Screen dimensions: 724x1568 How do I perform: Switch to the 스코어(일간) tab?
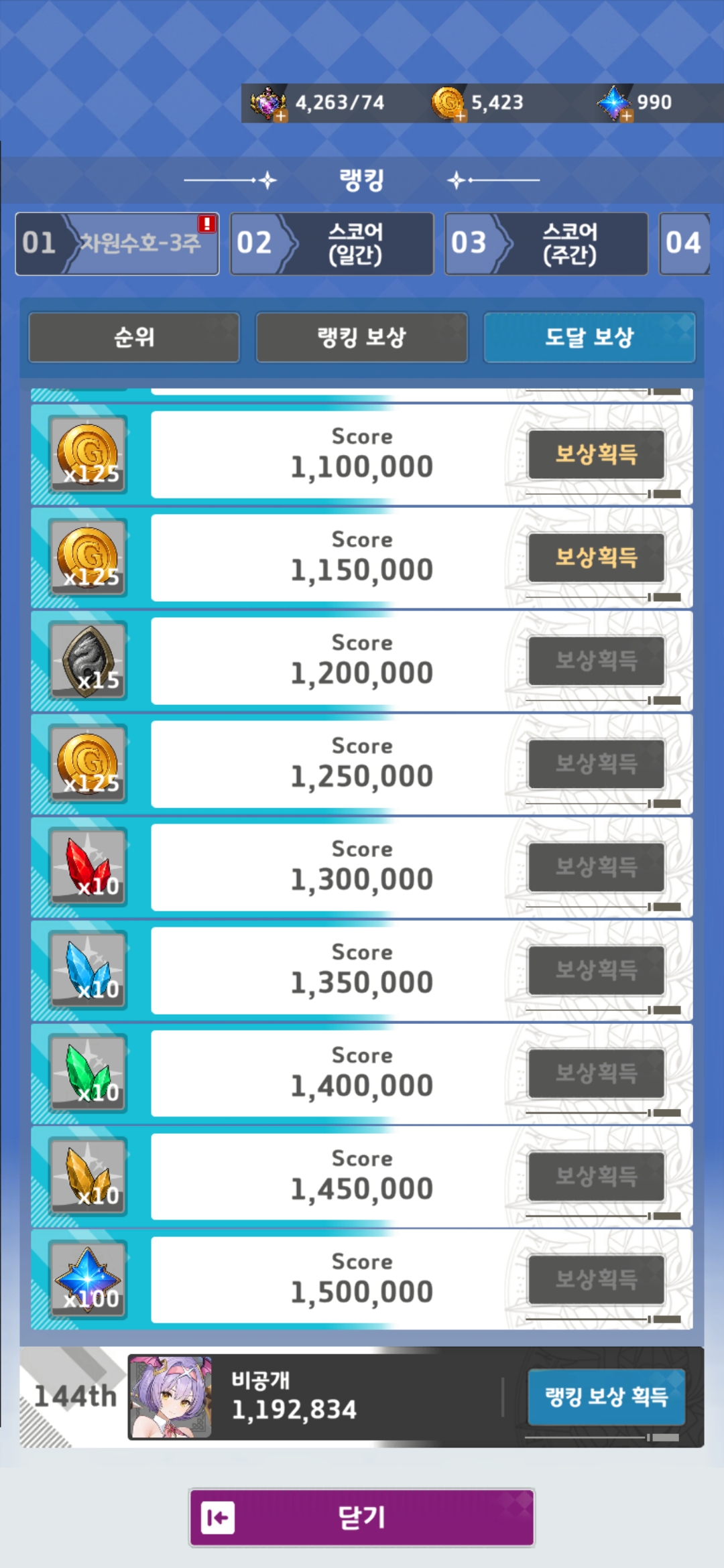click(x=332, y=244)
